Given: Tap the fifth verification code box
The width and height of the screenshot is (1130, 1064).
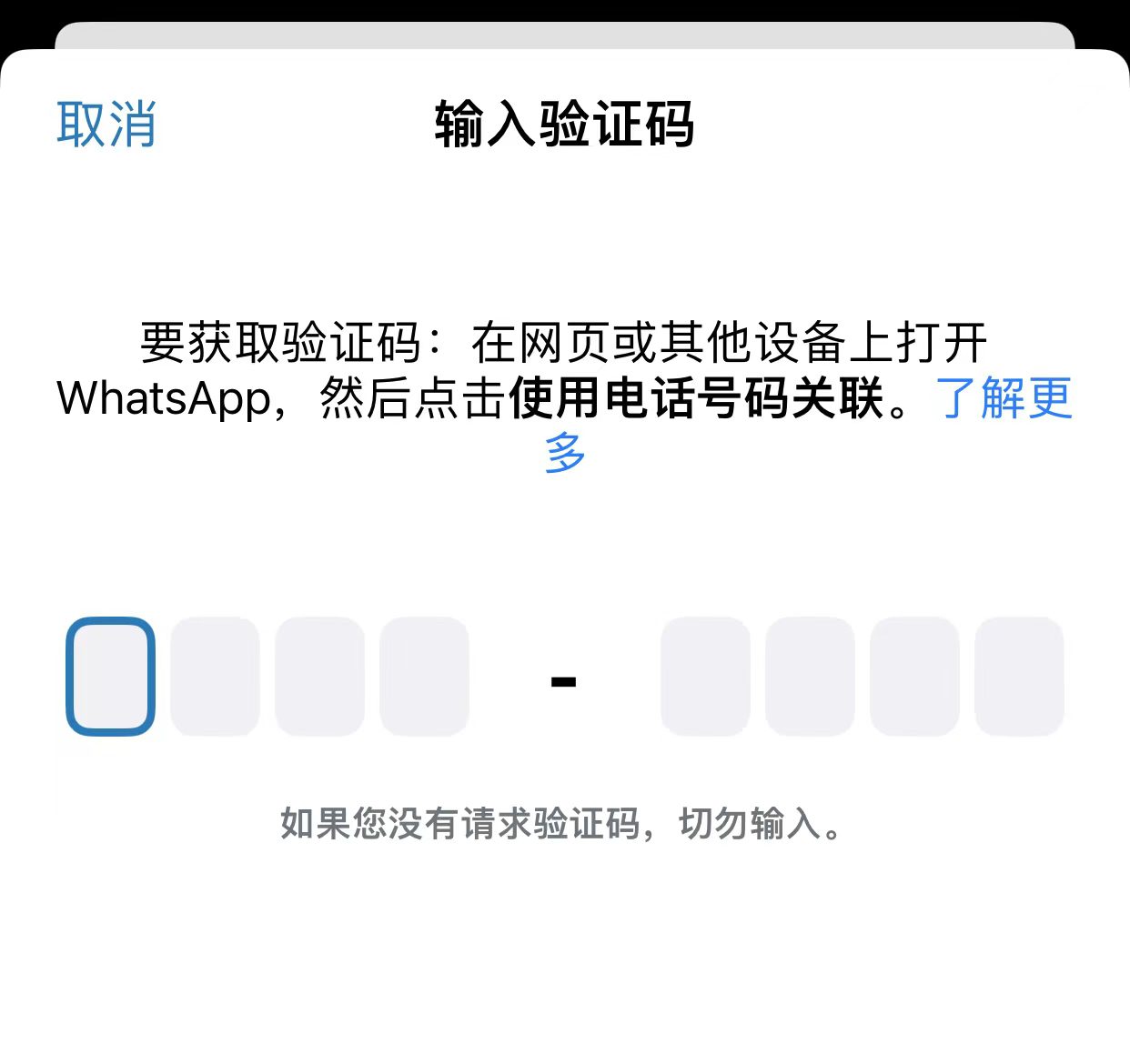Looking at the screenshot, I should pos(706,677).
